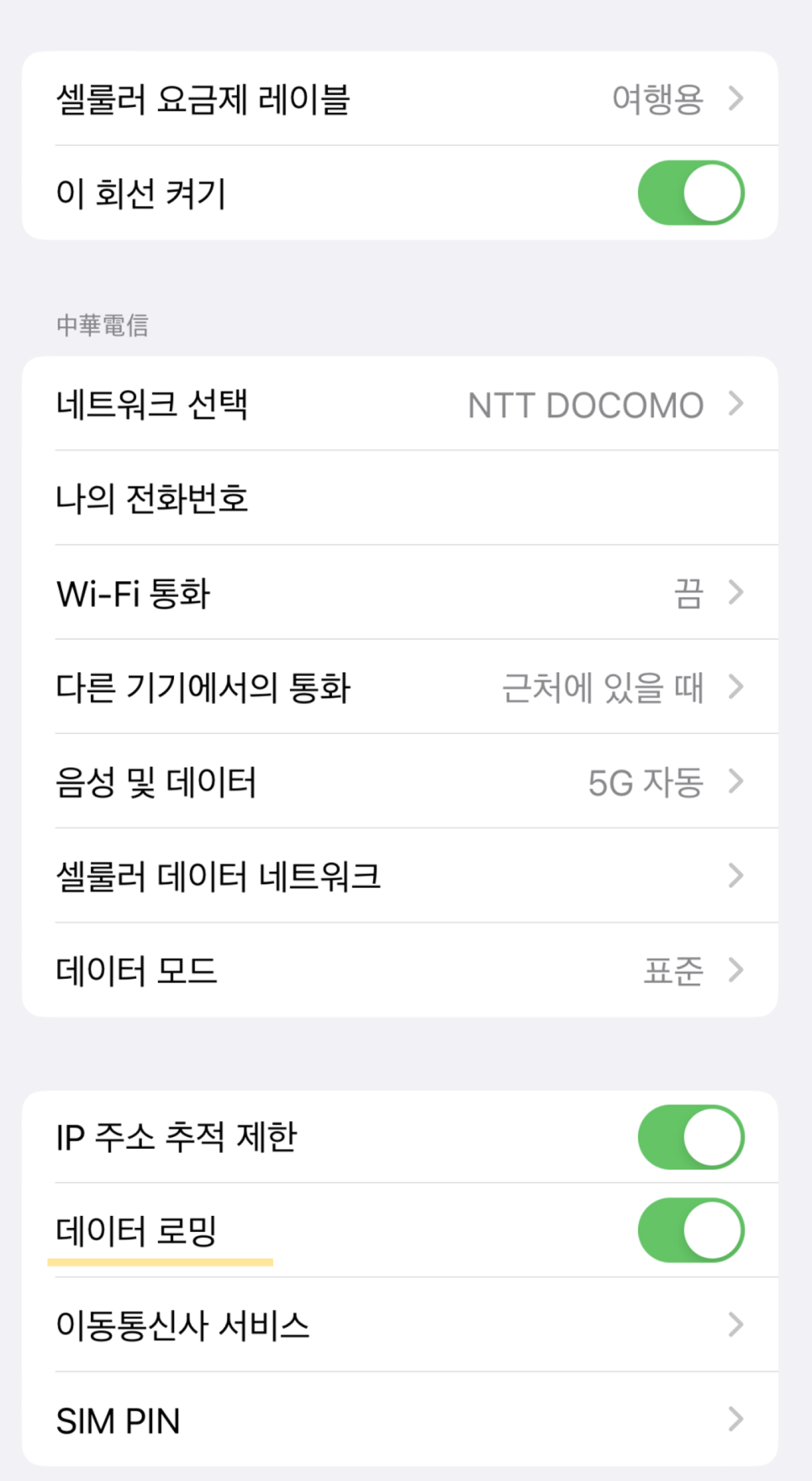Open 다른 기기에서의 통화 row
The width and height of the screenshot is (812, 1481).
pos(399,687)
